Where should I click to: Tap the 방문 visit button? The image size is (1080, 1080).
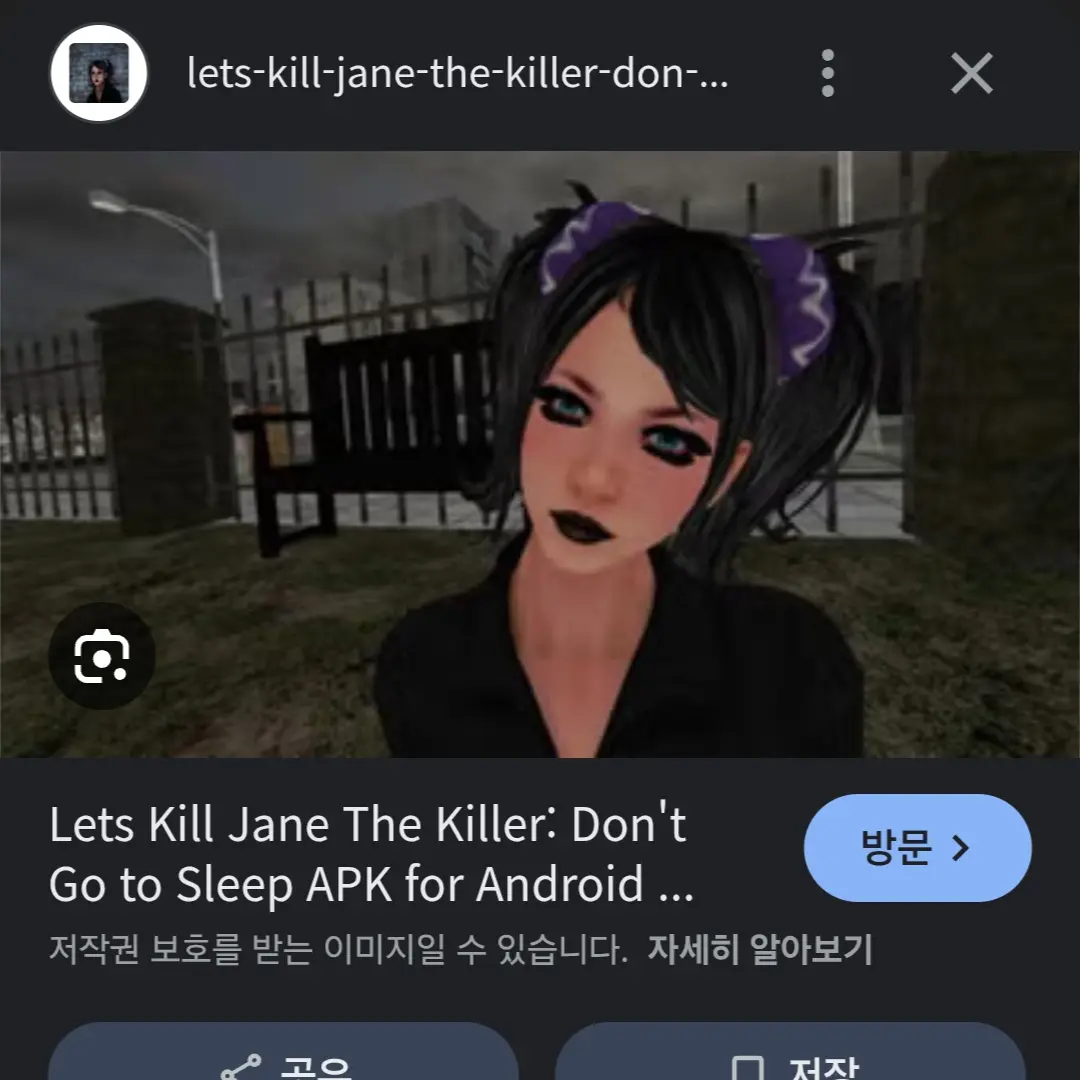point(917,848)
